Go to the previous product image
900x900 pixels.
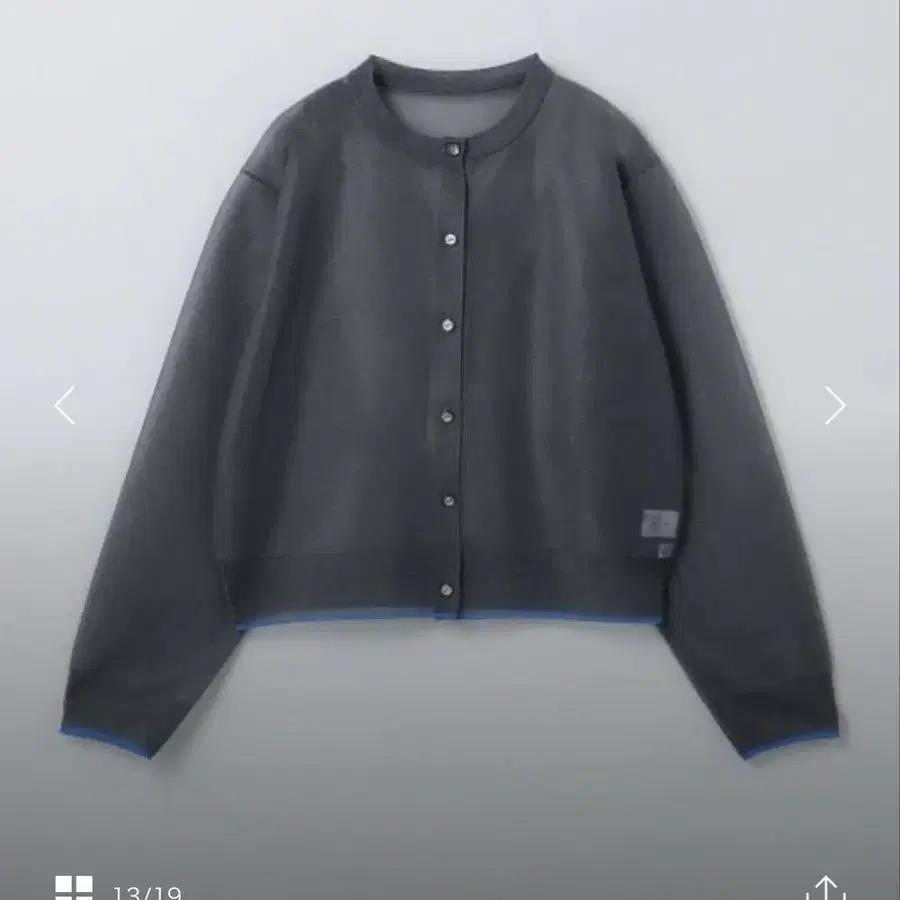point(65,405)
